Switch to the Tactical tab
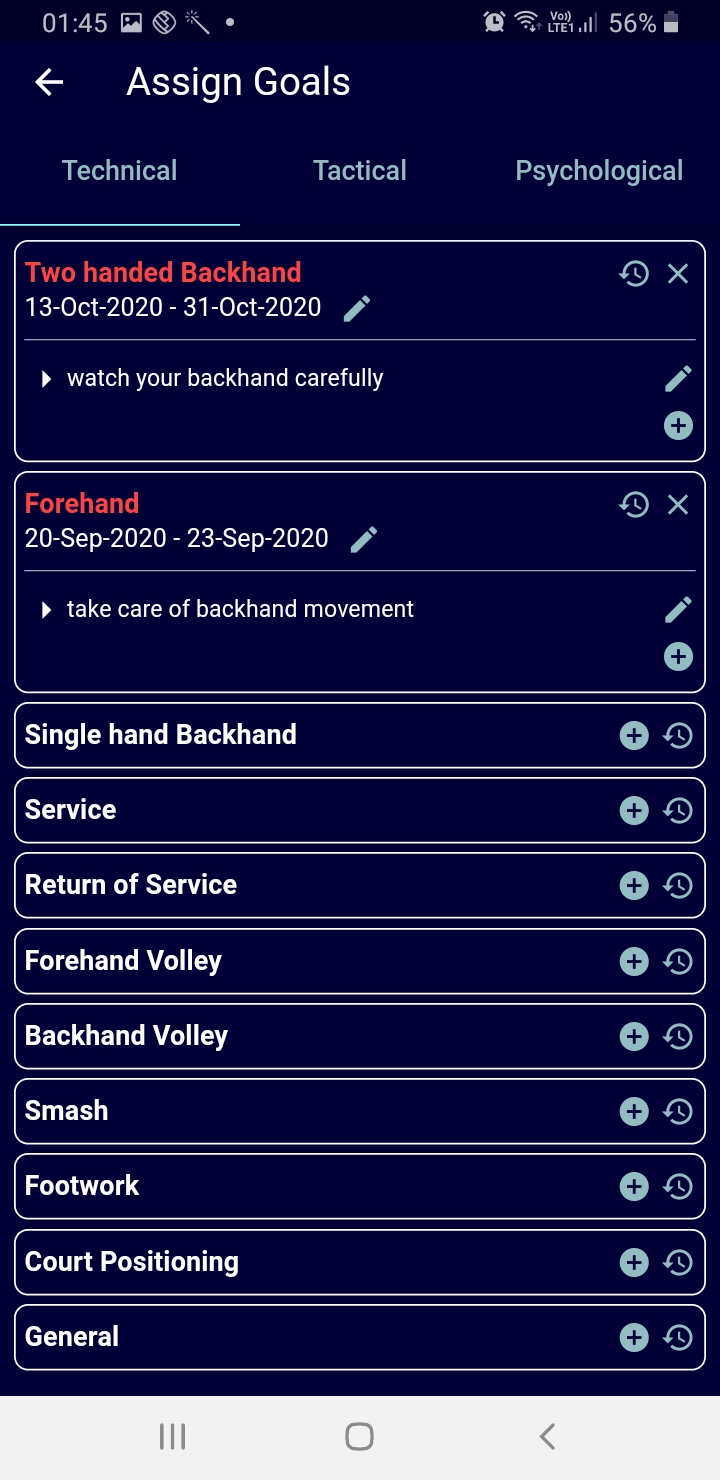 [x=360, y=171]
